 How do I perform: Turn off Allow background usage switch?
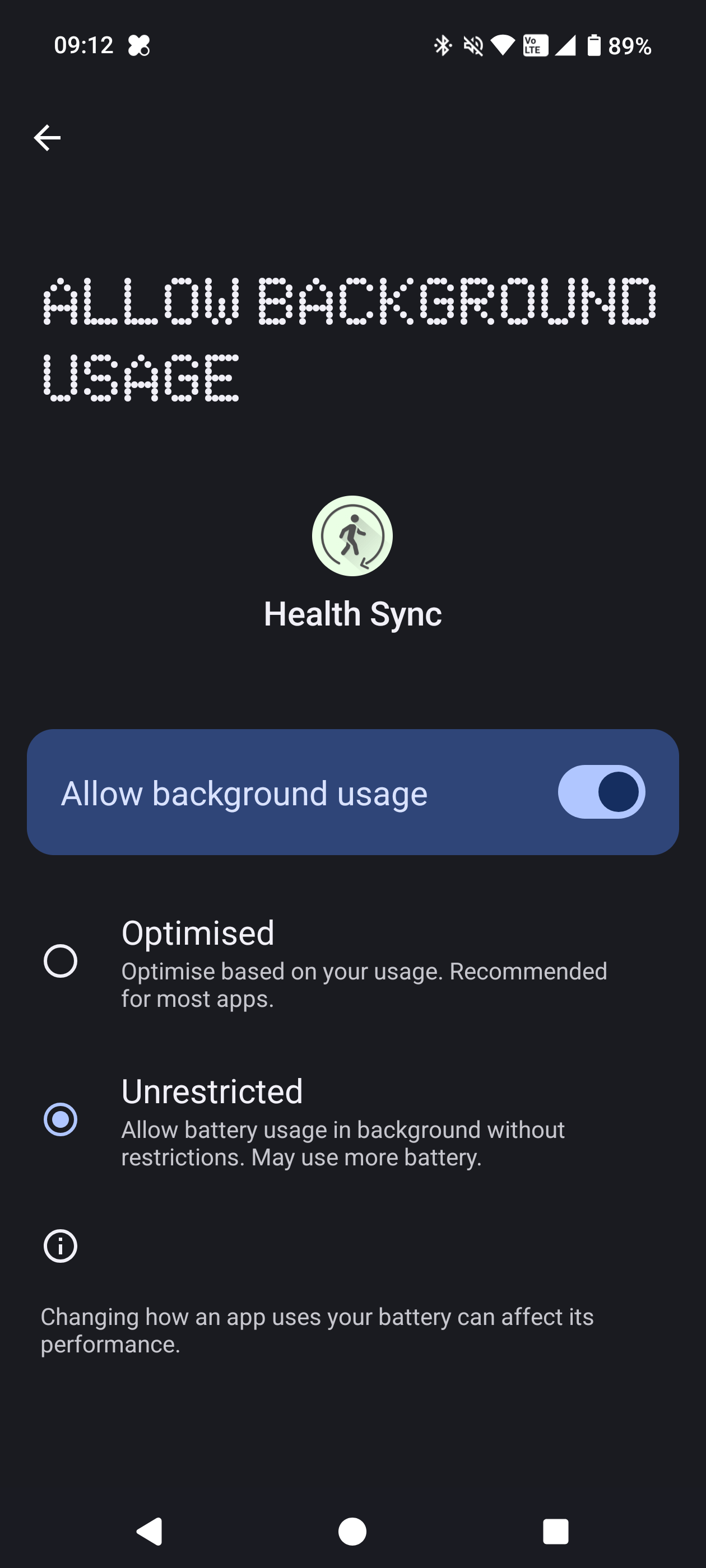coord(601,792)
